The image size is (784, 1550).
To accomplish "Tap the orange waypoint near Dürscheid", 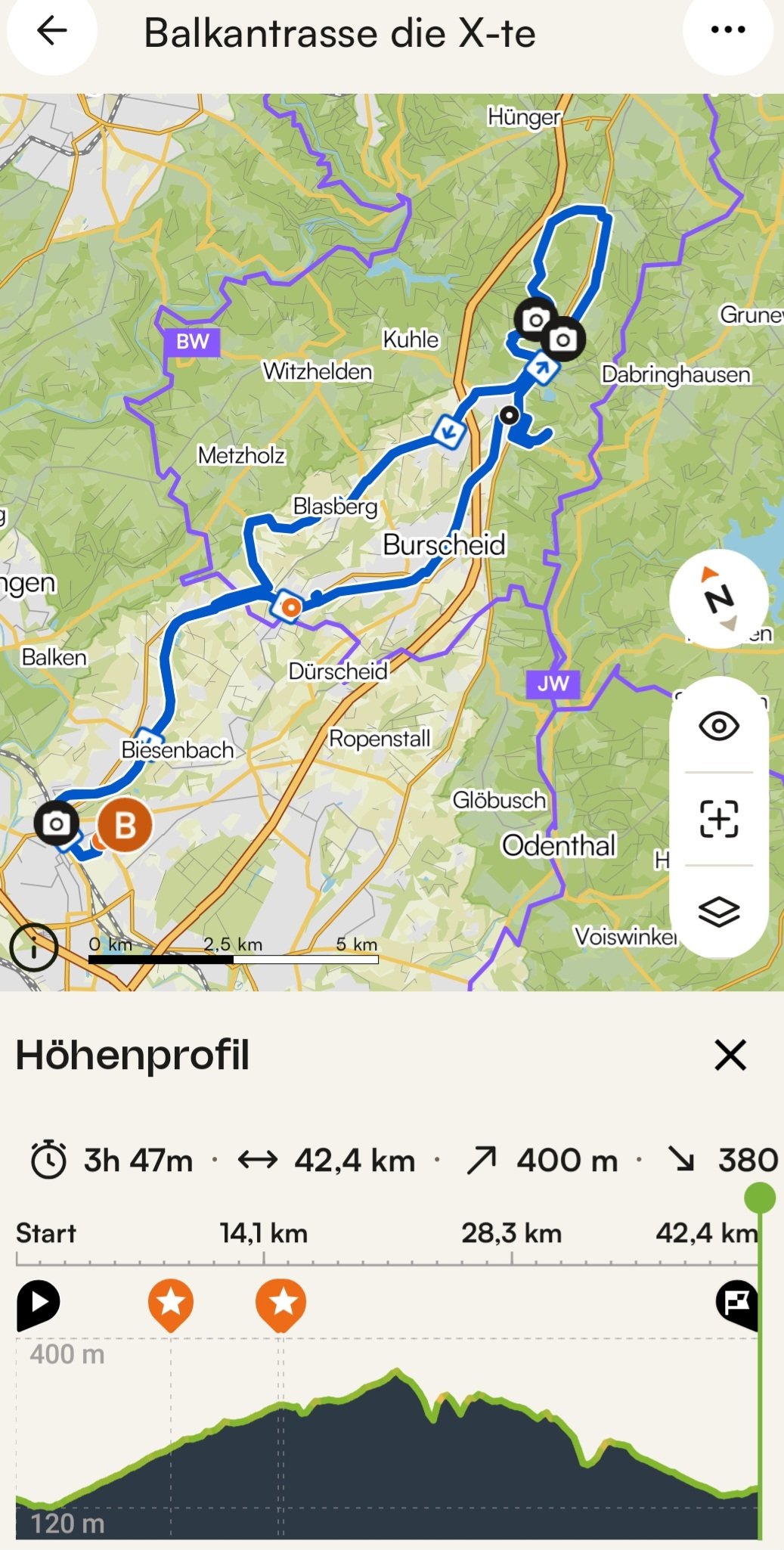I will point(289,606).
